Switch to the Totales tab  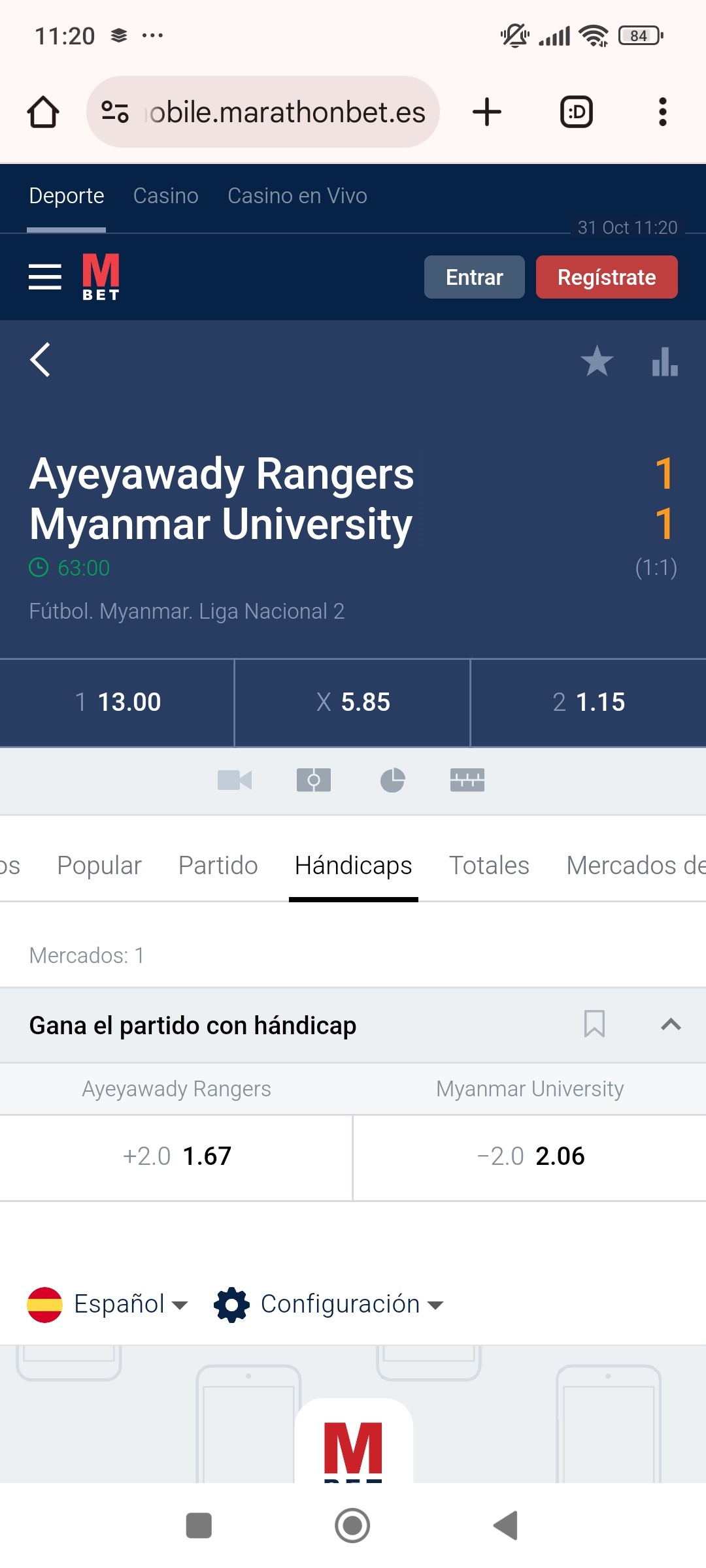489,865
